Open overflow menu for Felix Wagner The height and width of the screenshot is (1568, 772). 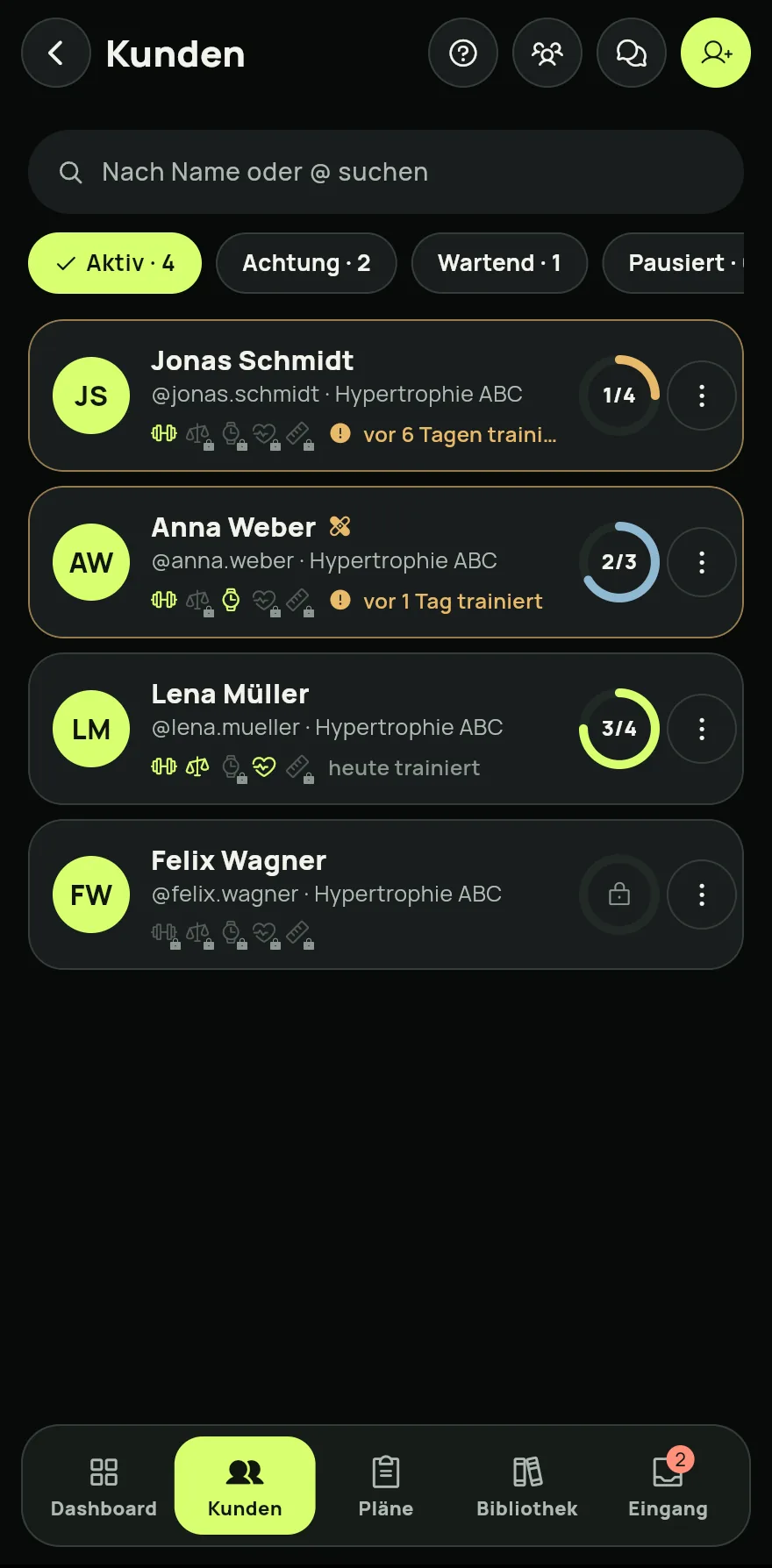pos(702,894)
